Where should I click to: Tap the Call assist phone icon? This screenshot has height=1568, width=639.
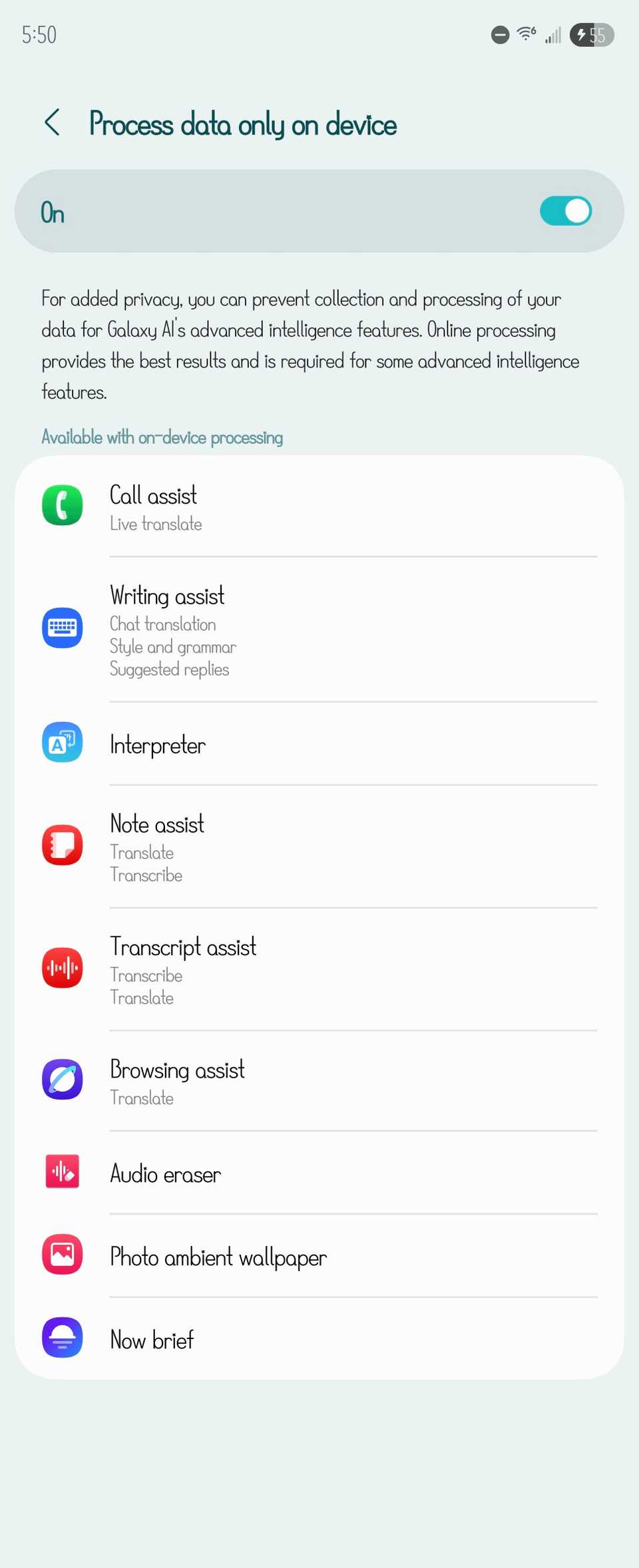click(61, 506)
